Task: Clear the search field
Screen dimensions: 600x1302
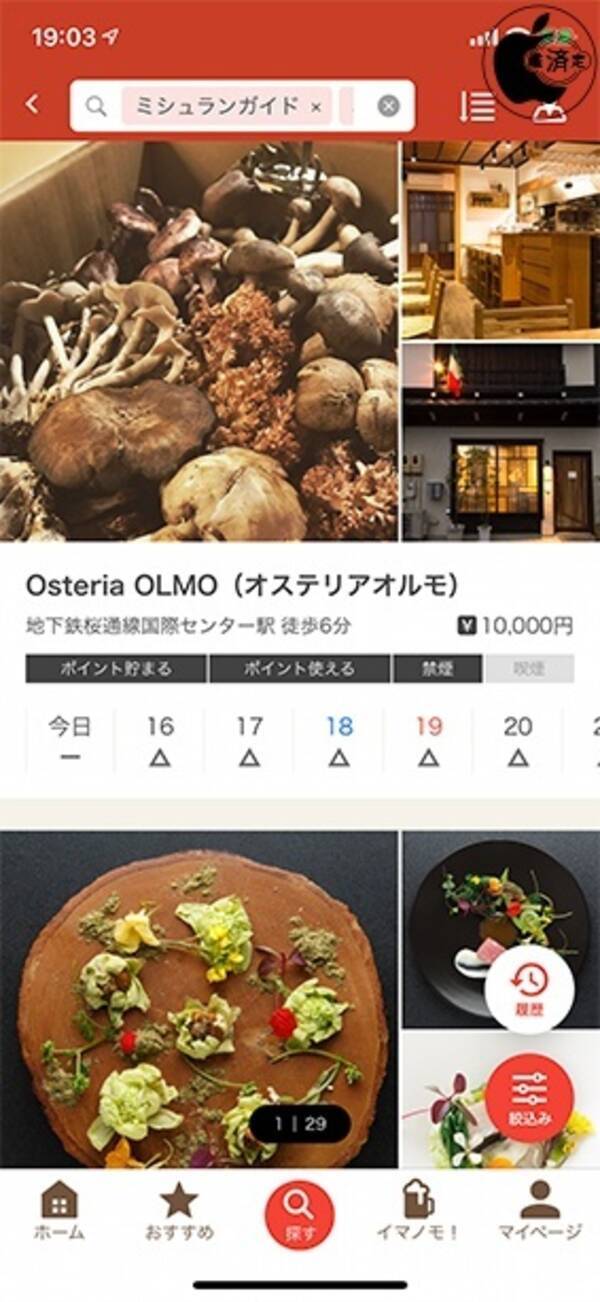Action: (388, 106)
